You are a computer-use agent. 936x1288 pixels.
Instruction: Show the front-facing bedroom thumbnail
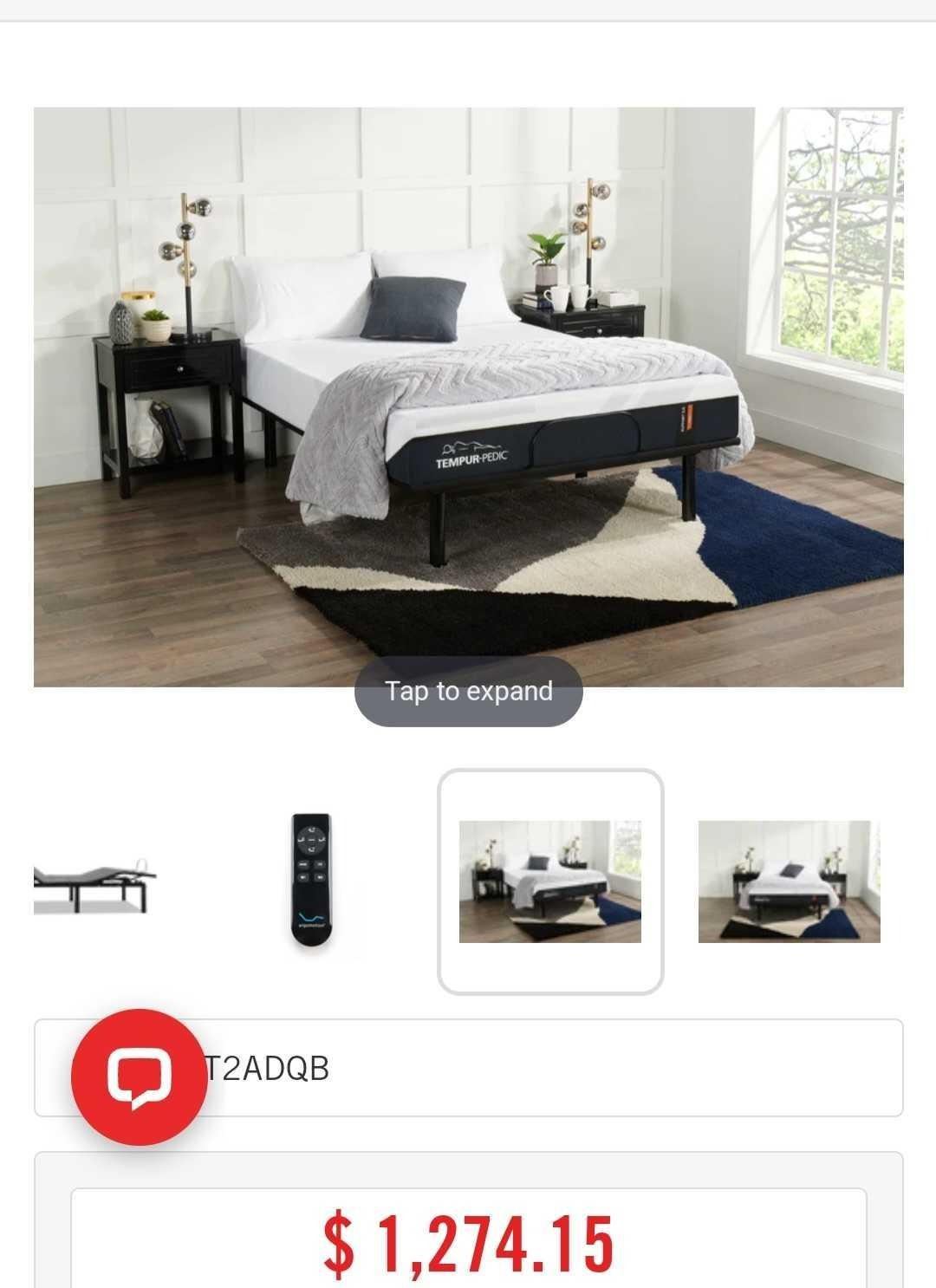(789, 881)
